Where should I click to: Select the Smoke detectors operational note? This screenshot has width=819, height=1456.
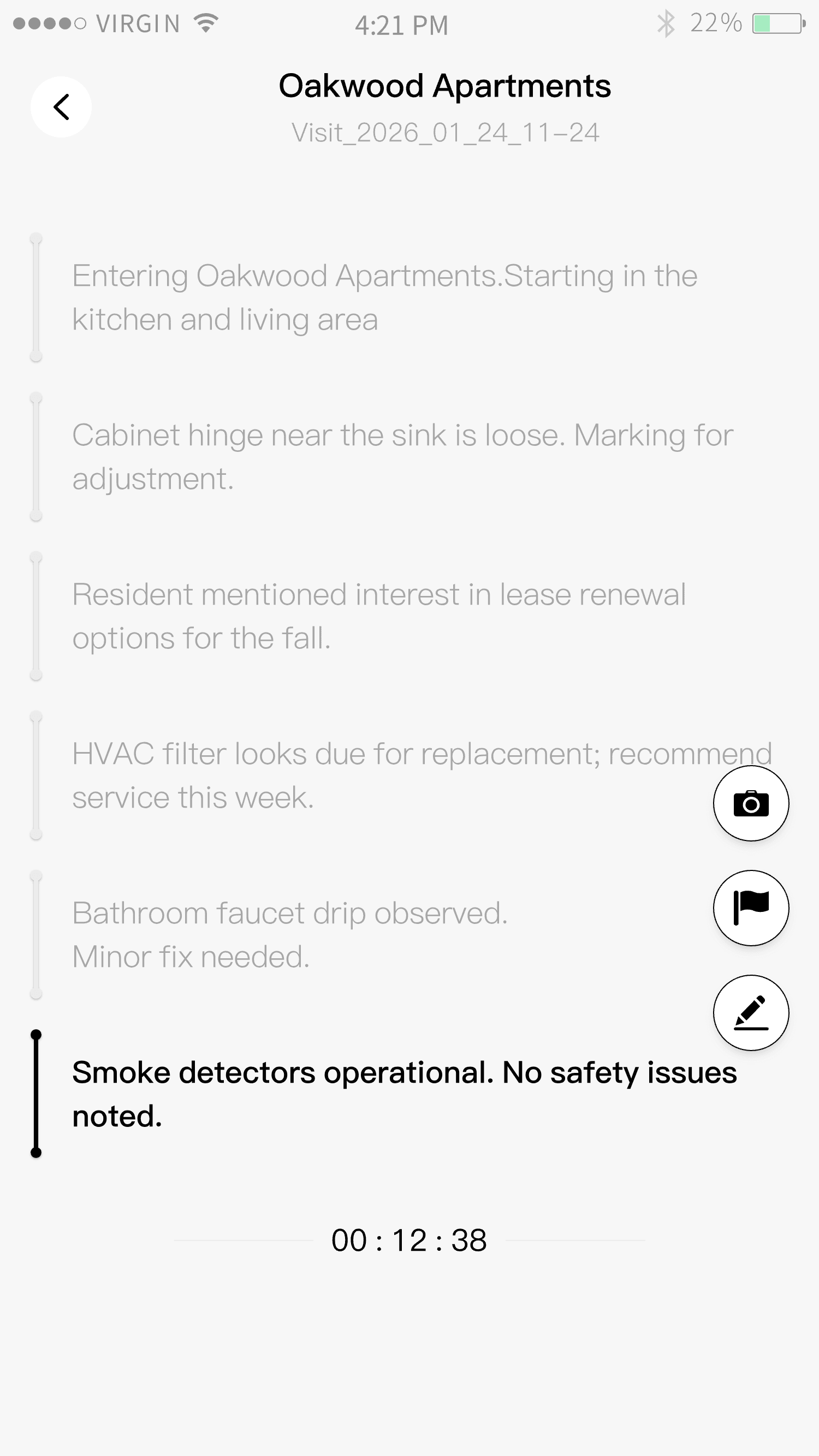tap(404, 1094)
